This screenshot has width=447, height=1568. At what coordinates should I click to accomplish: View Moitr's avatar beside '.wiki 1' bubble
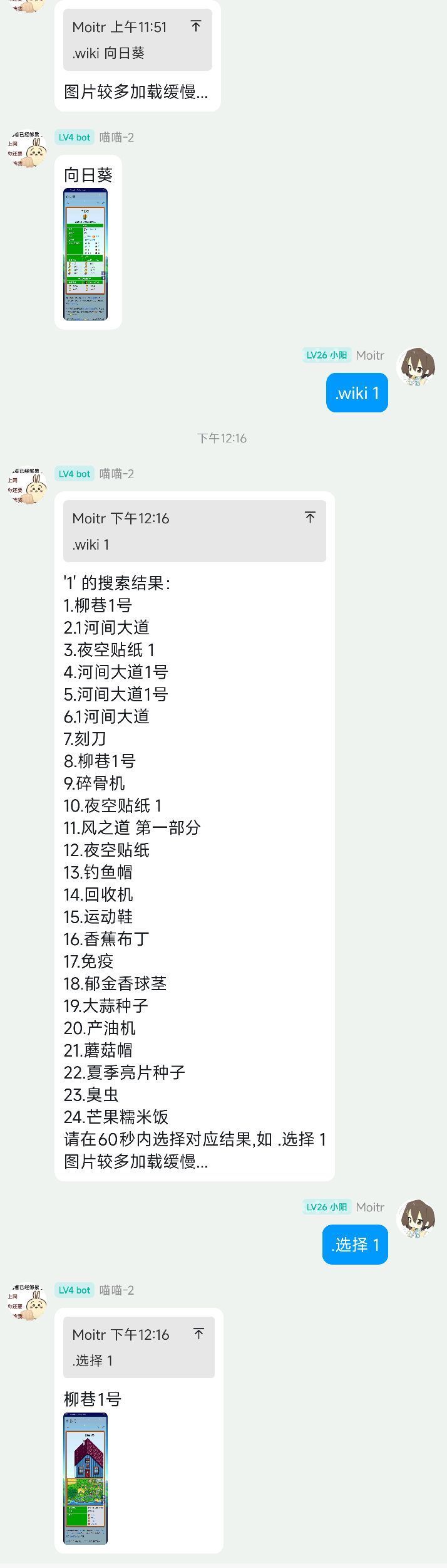pos(416,367)
